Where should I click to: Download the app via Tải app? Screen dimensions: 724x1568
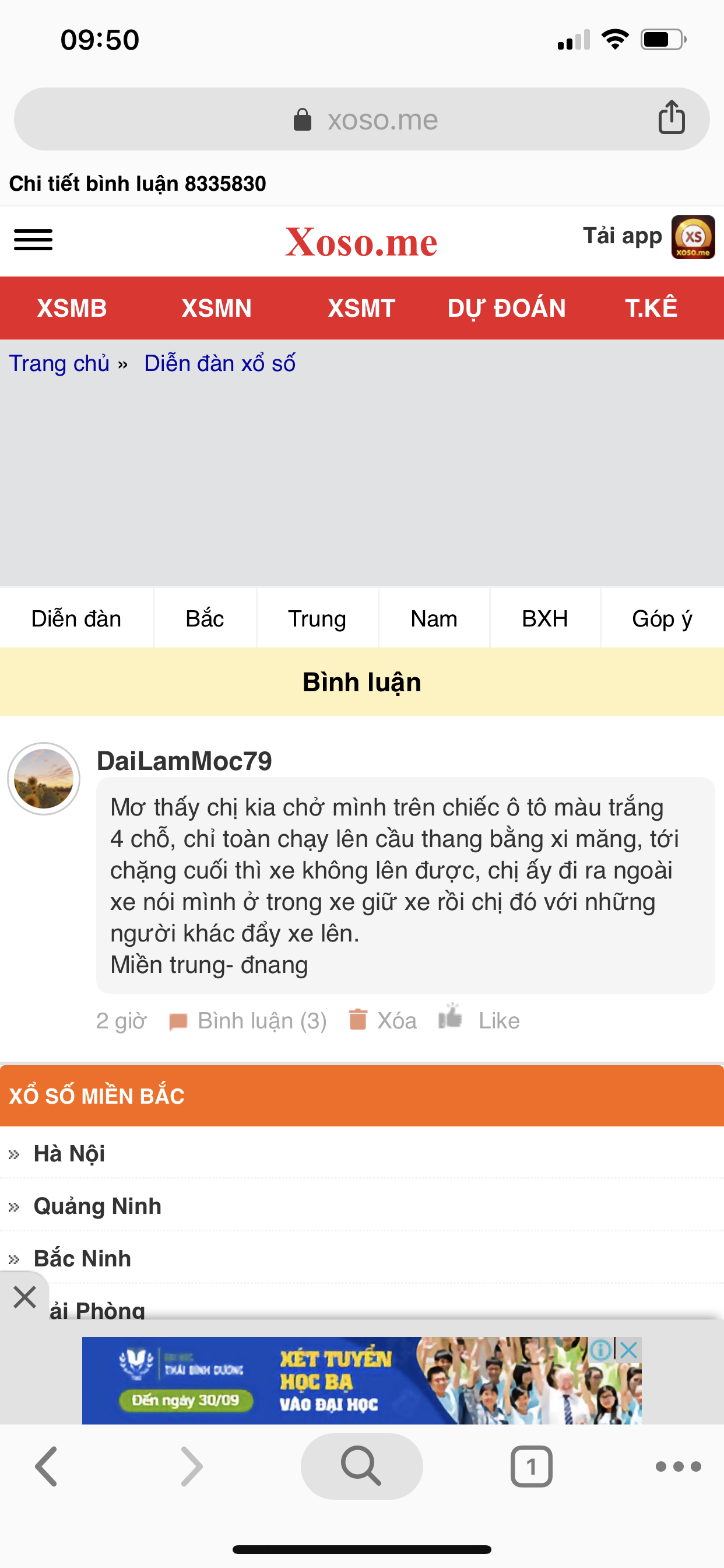(x=649, y=237)
